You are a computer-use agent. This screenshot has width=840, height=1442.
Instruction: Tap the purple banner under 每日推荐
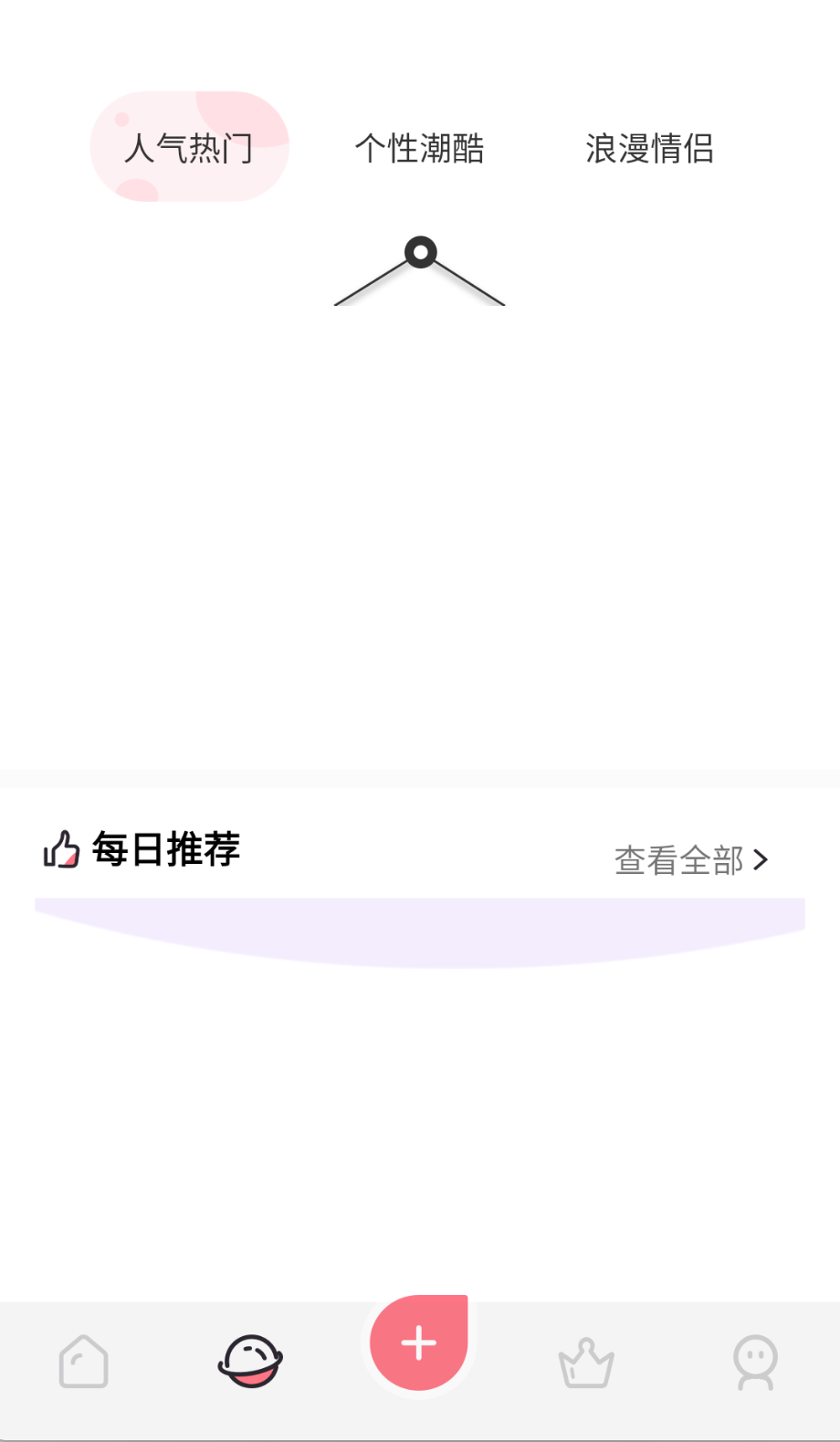[x=420, y=922]
